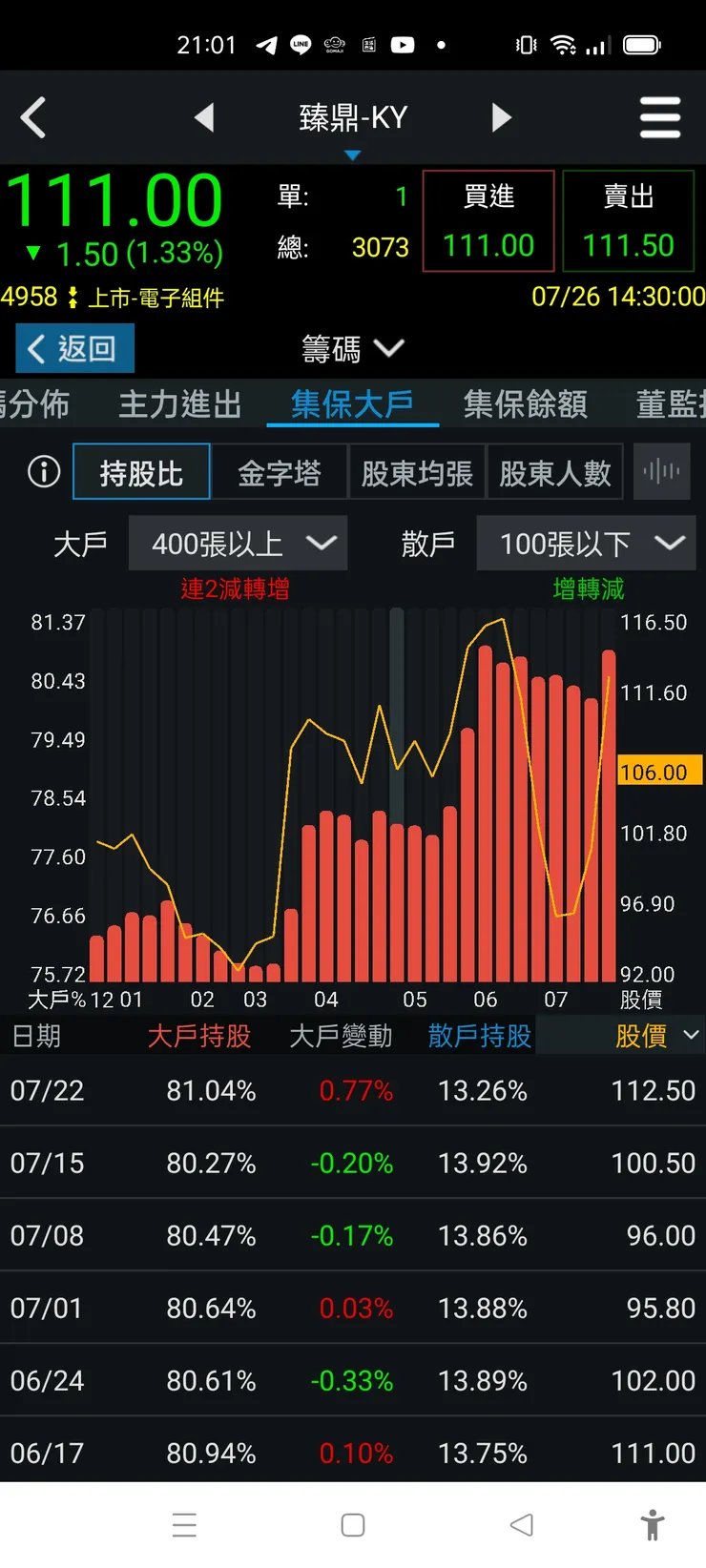The image size is (706, 1568).
Task: Tap the recent apps square icon
Action: coord(353,1525)
